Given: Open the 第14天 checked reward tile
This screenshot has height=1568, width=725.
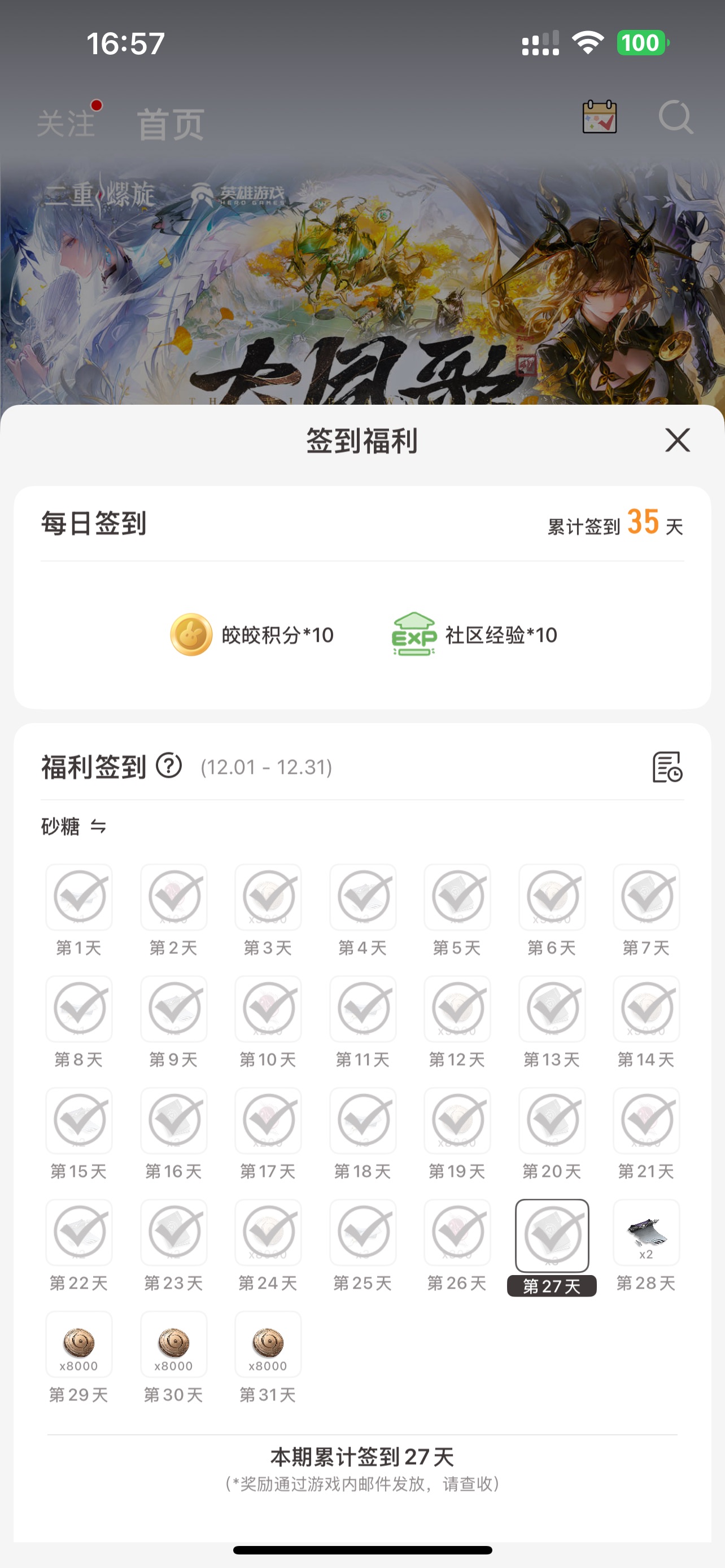Looking at the screenshot, I should pos(646,1009).
